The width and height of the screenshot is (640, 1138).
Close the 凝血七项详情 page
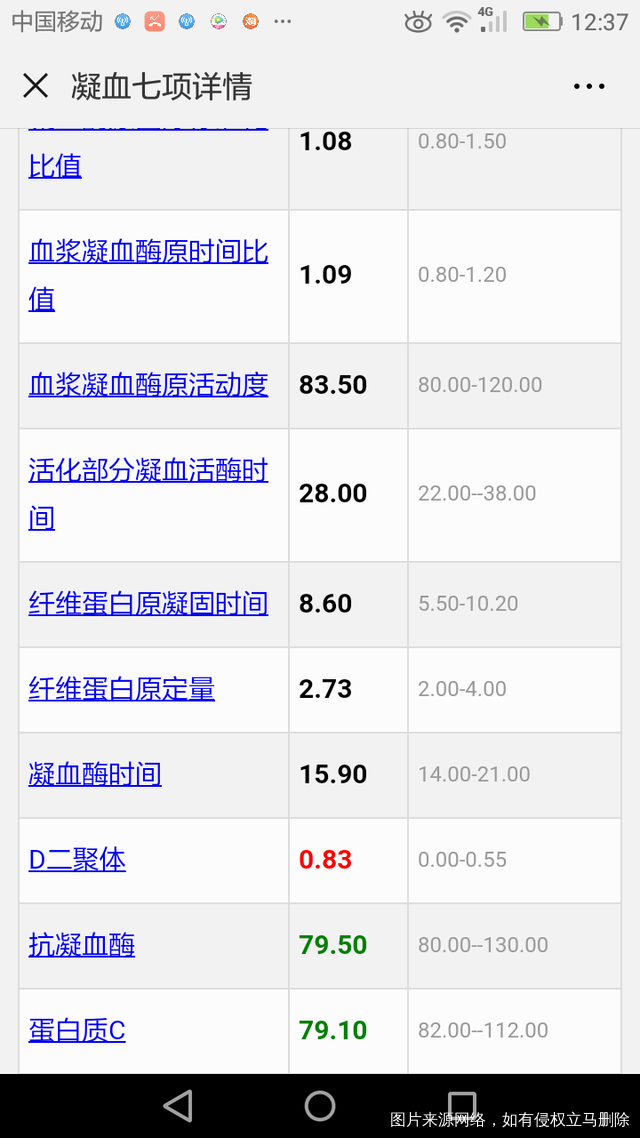click(35, 86)
